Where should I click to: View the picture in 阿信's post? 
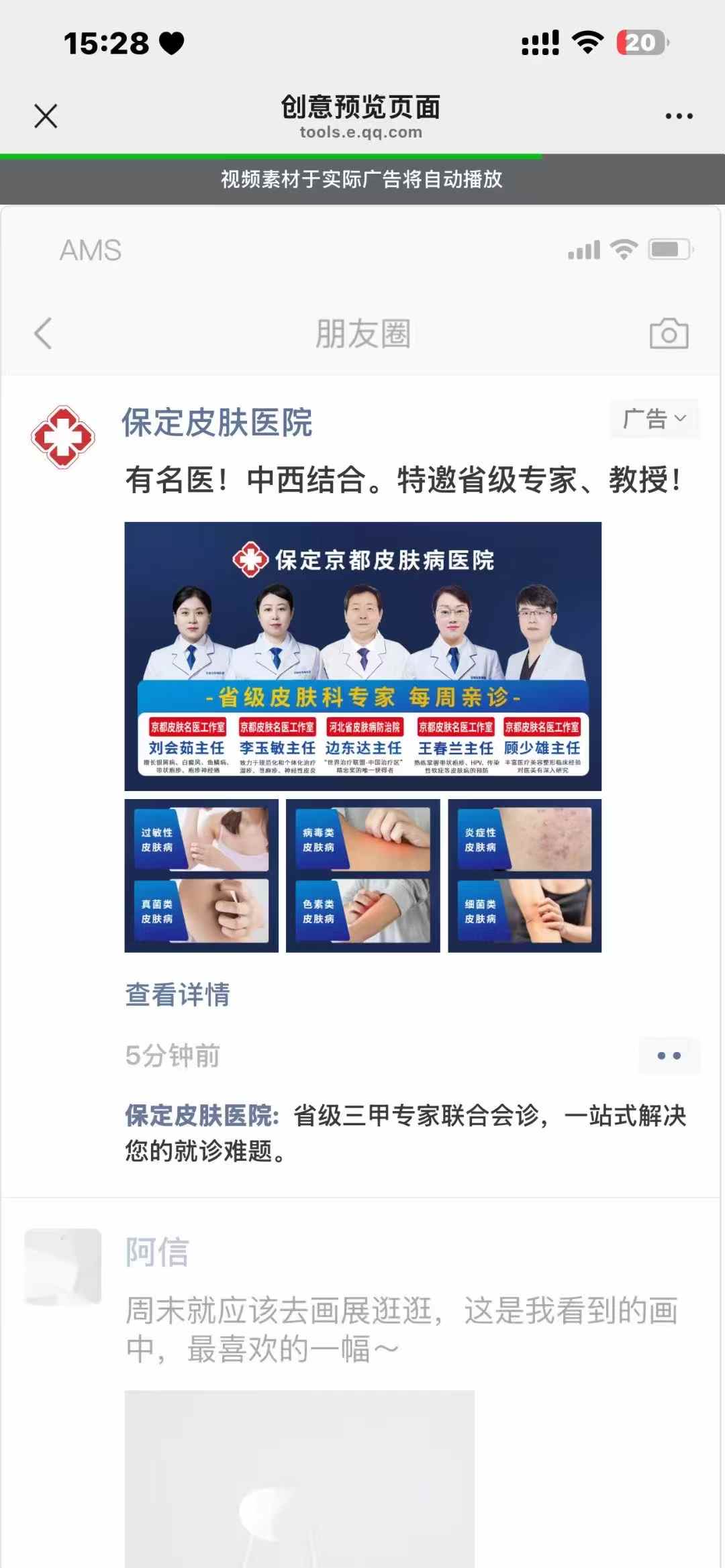(299, 1476)
